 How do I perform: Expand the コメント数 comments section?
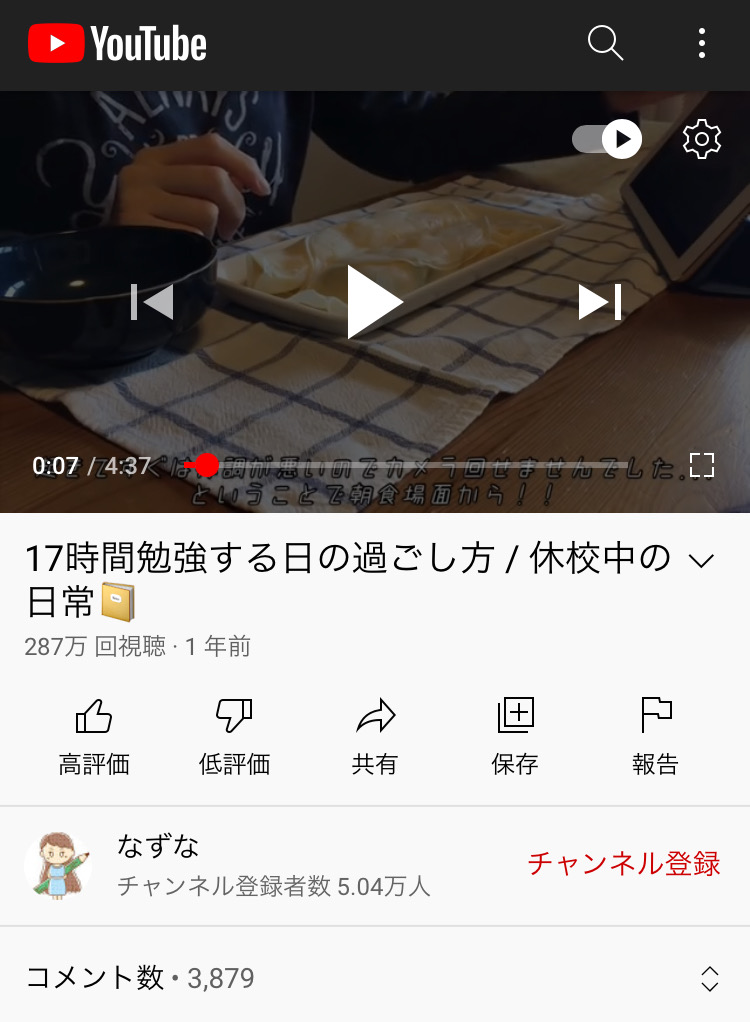pos(710,978)
